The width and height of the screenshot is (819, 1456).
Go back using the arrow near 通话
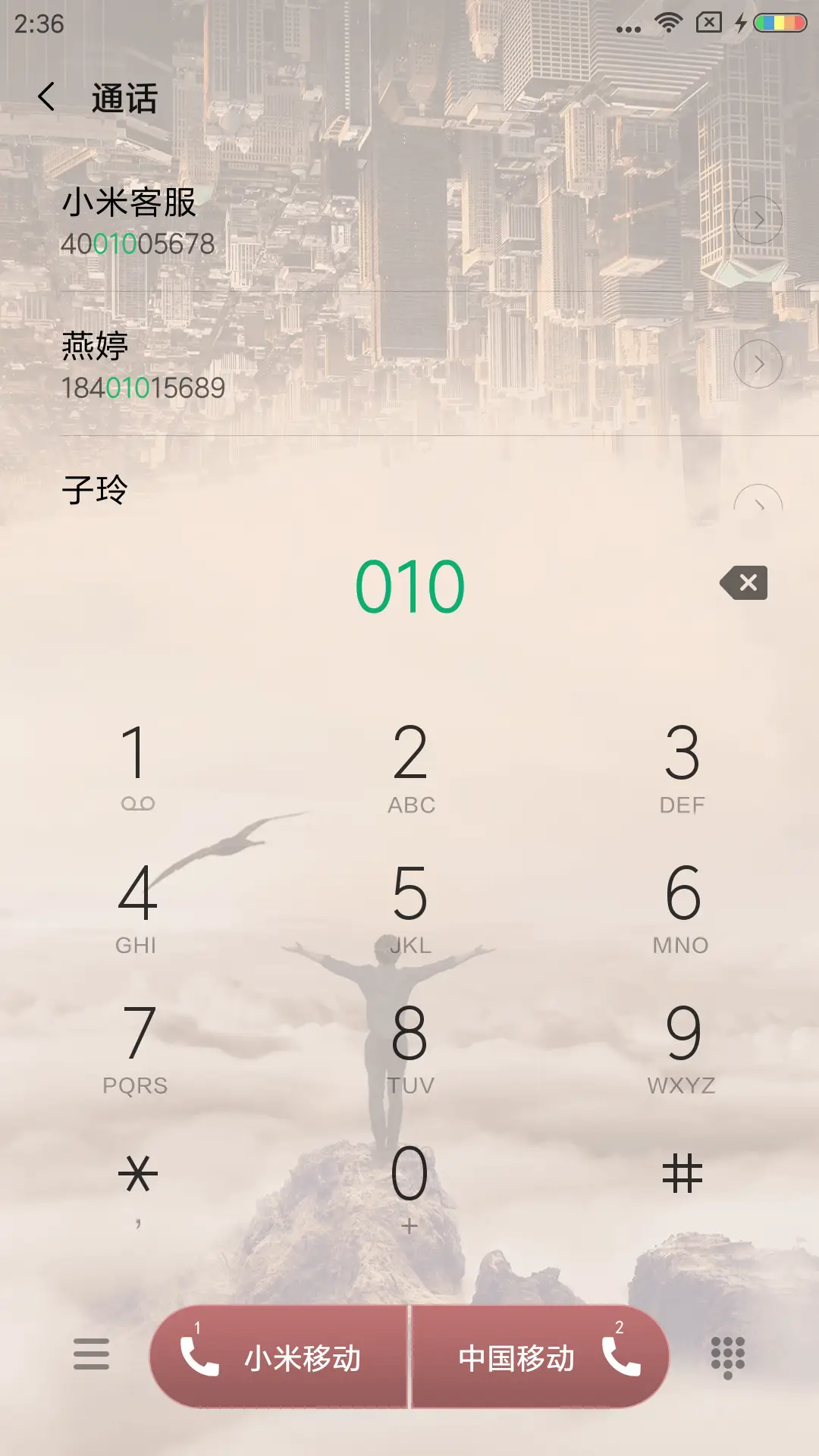[x=47, y=99]
